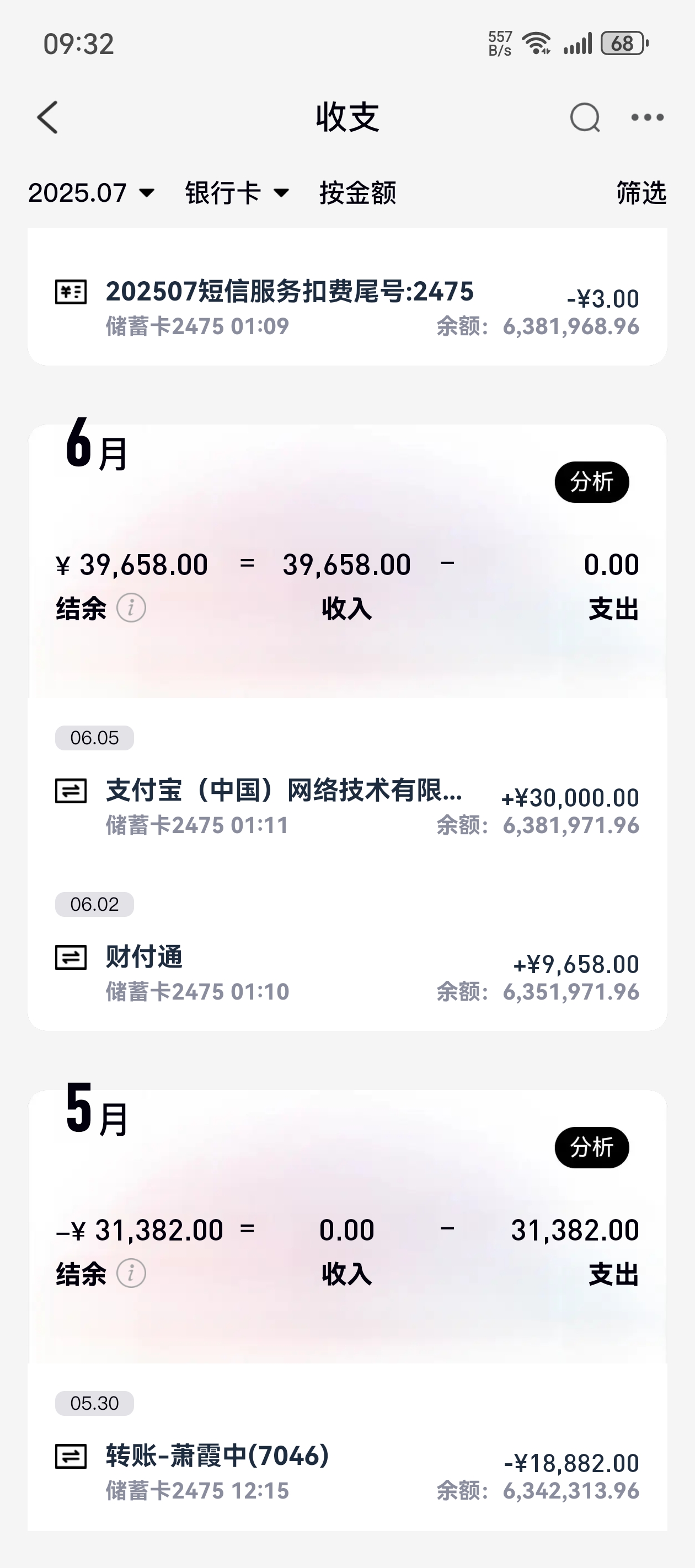Open the three-dot overflow menu
The width and height of the screenshot is (695, 1568).
647,117
